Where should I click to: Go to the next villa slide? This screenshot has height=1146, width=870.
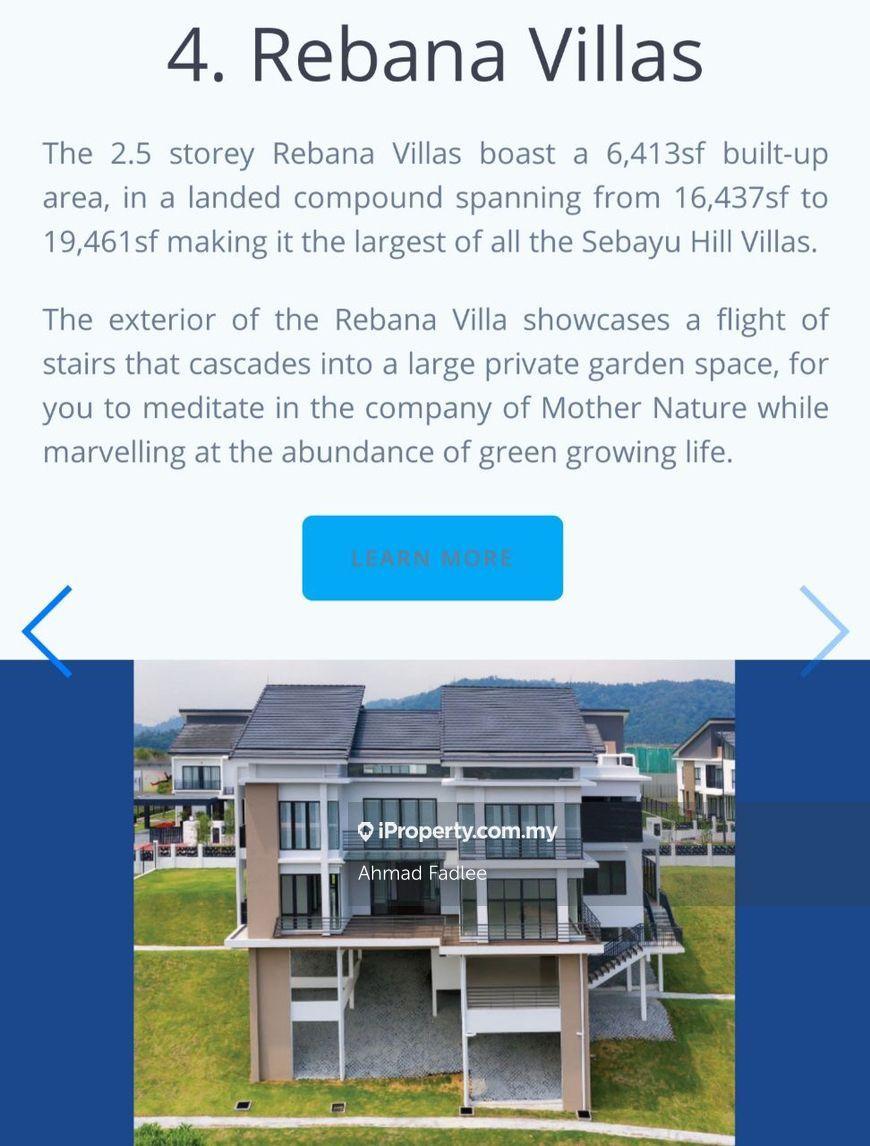[823, 631]
